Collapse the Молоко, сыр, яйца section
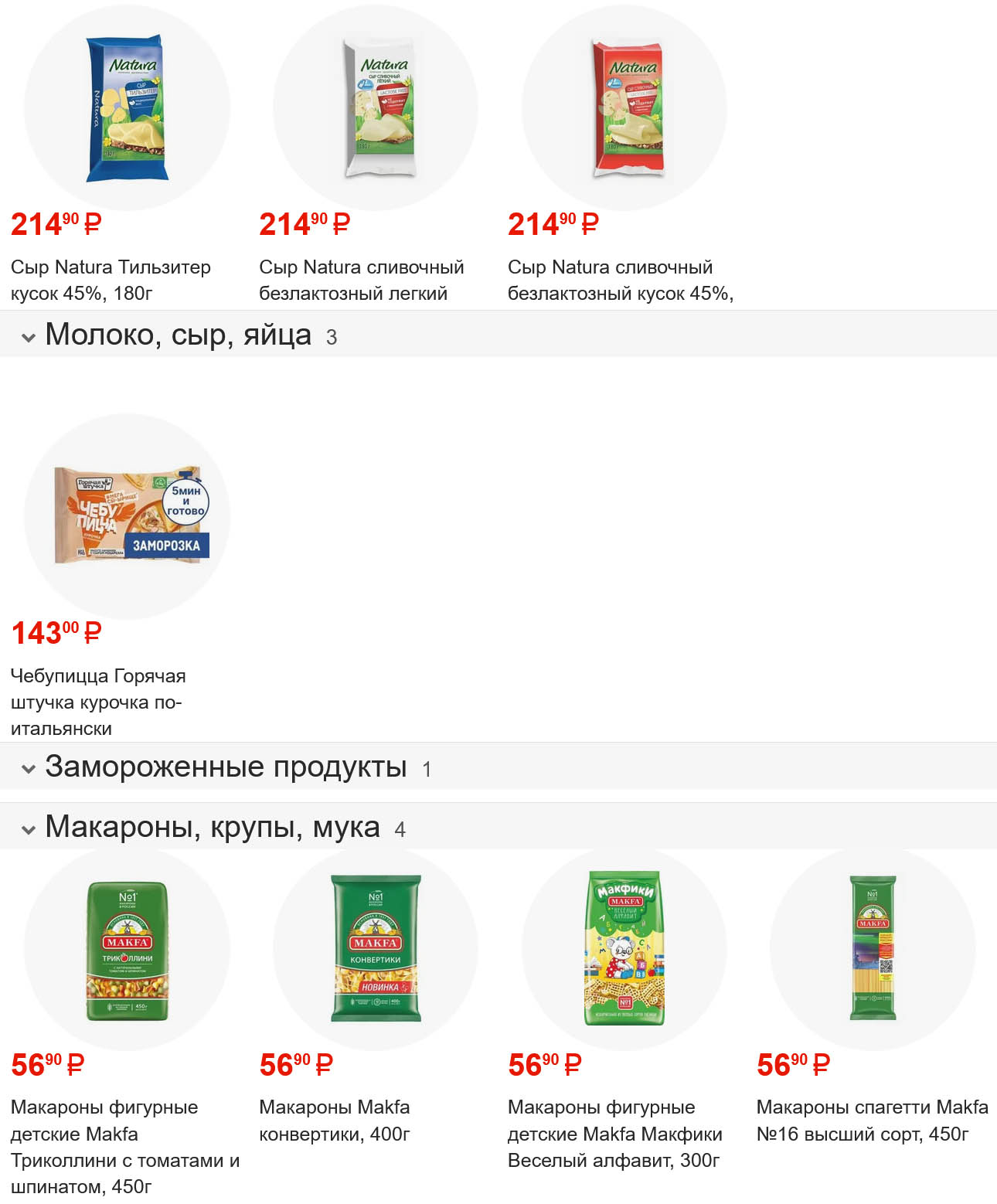Viewport: 997px width, 1204px height. (x=29, y=337)
